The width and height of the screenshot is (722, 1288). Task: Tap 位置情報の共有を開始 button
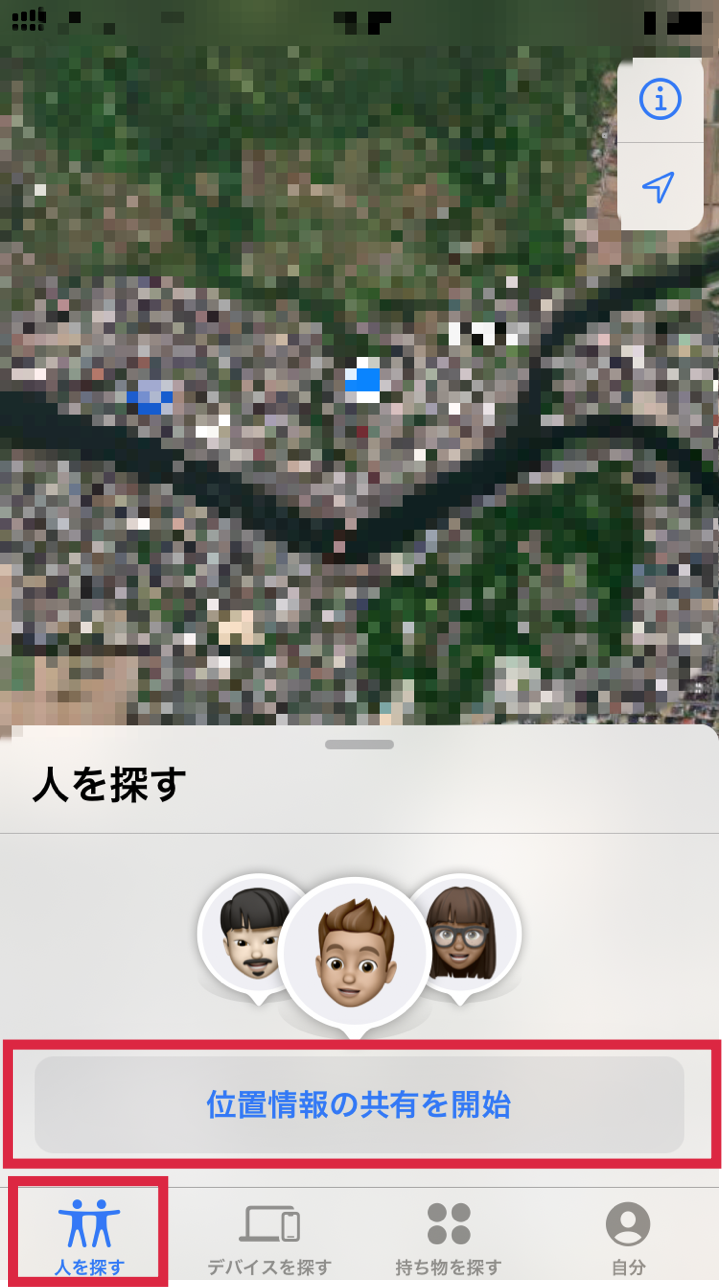359,1105
